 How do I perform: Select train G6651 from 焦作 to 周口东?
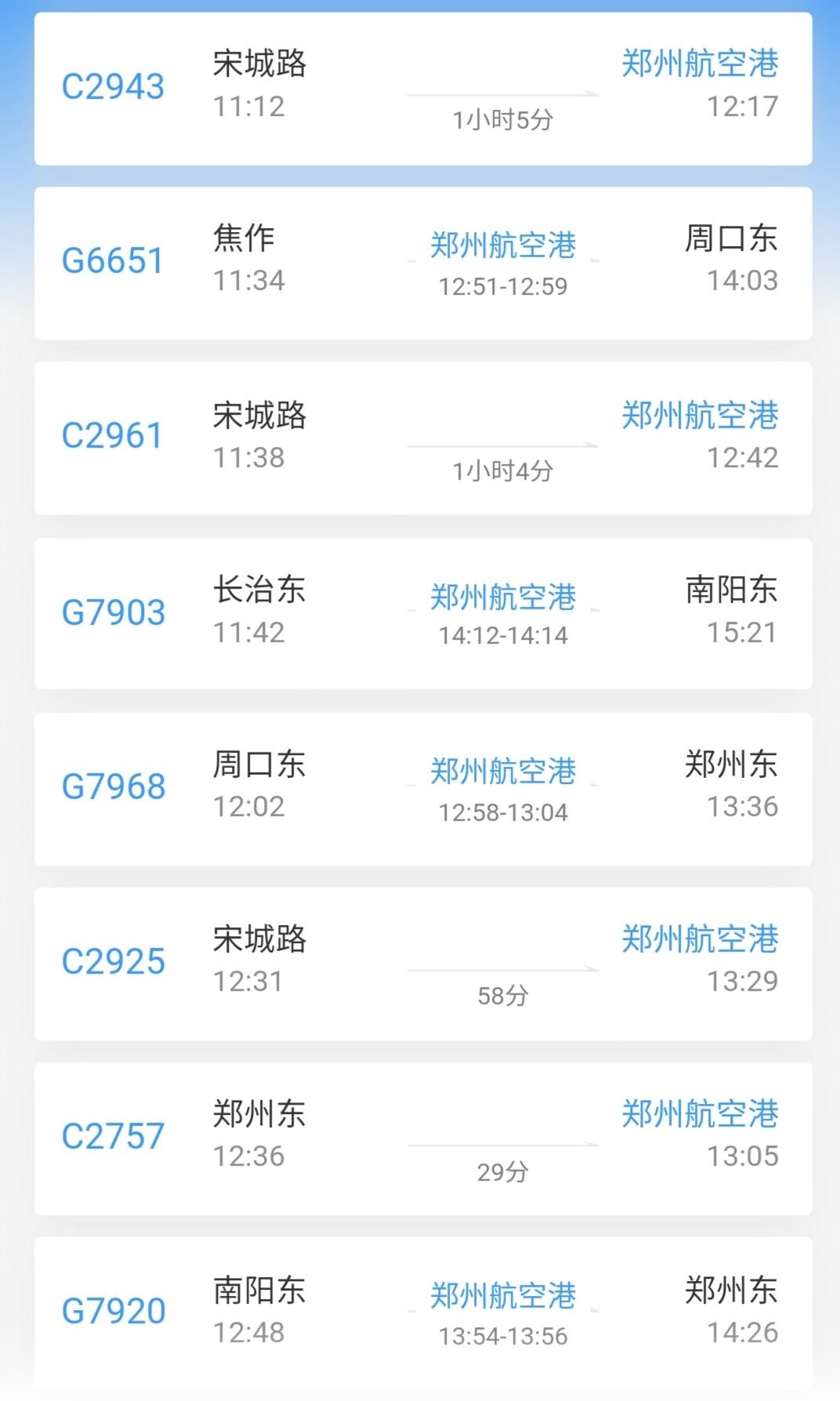[423, 263]
